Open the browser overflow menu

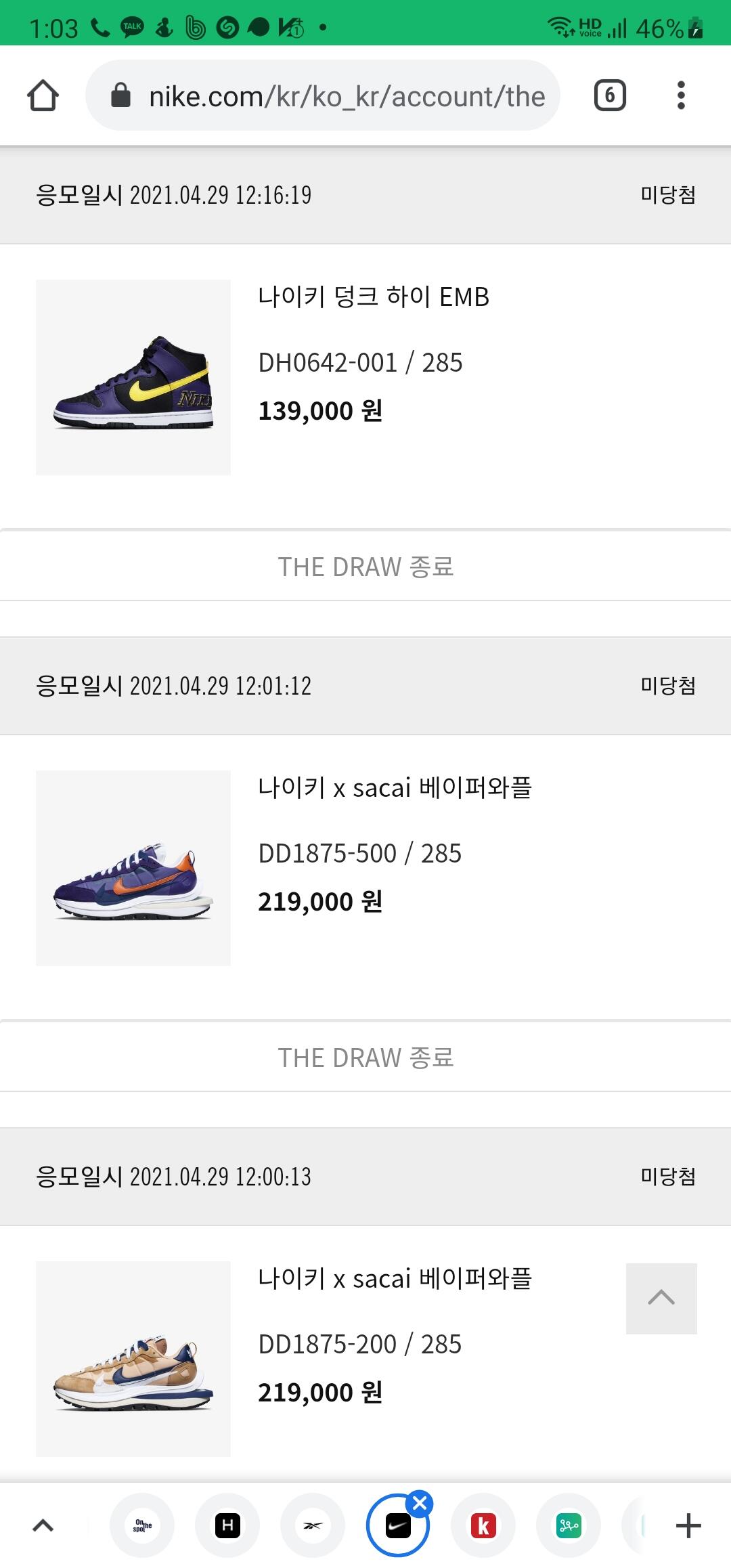pyautogui.click(x=681, y=95)
